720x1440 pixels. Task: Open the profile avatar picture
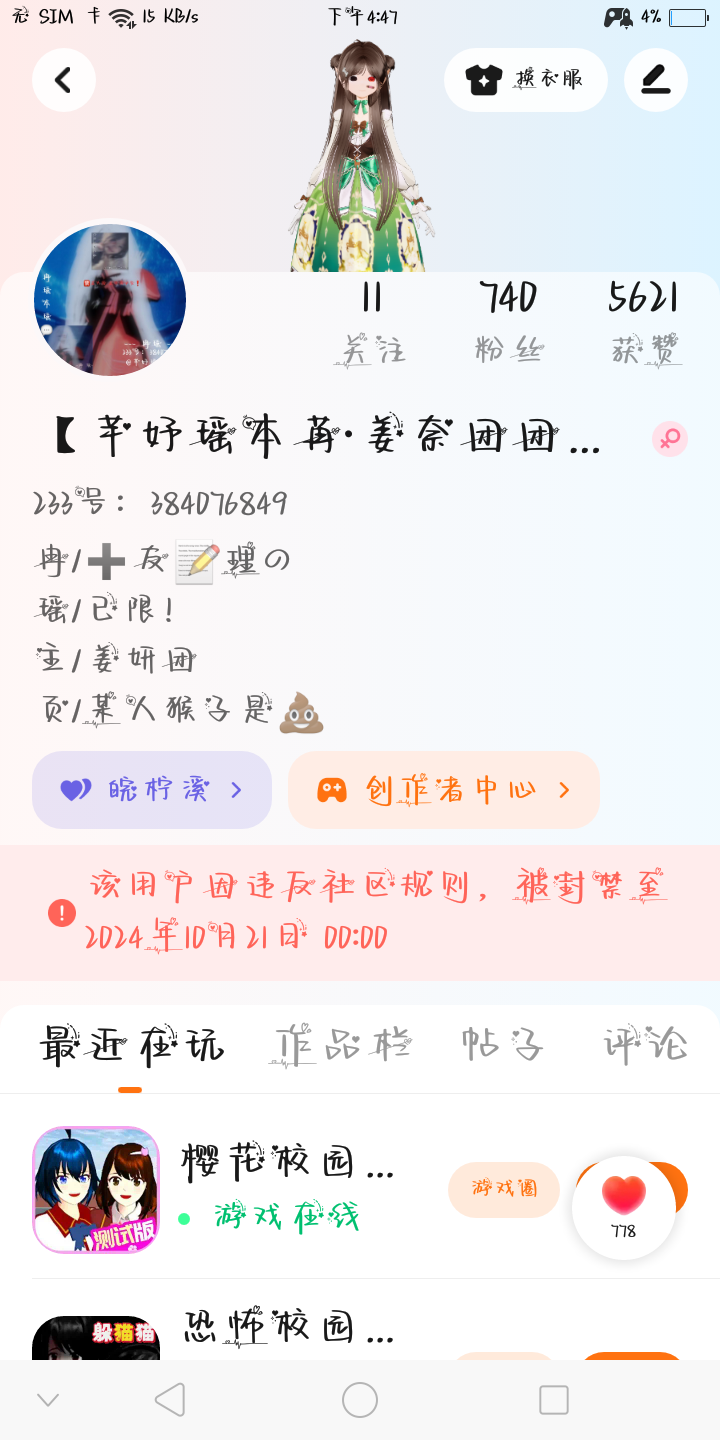[110, 300]
